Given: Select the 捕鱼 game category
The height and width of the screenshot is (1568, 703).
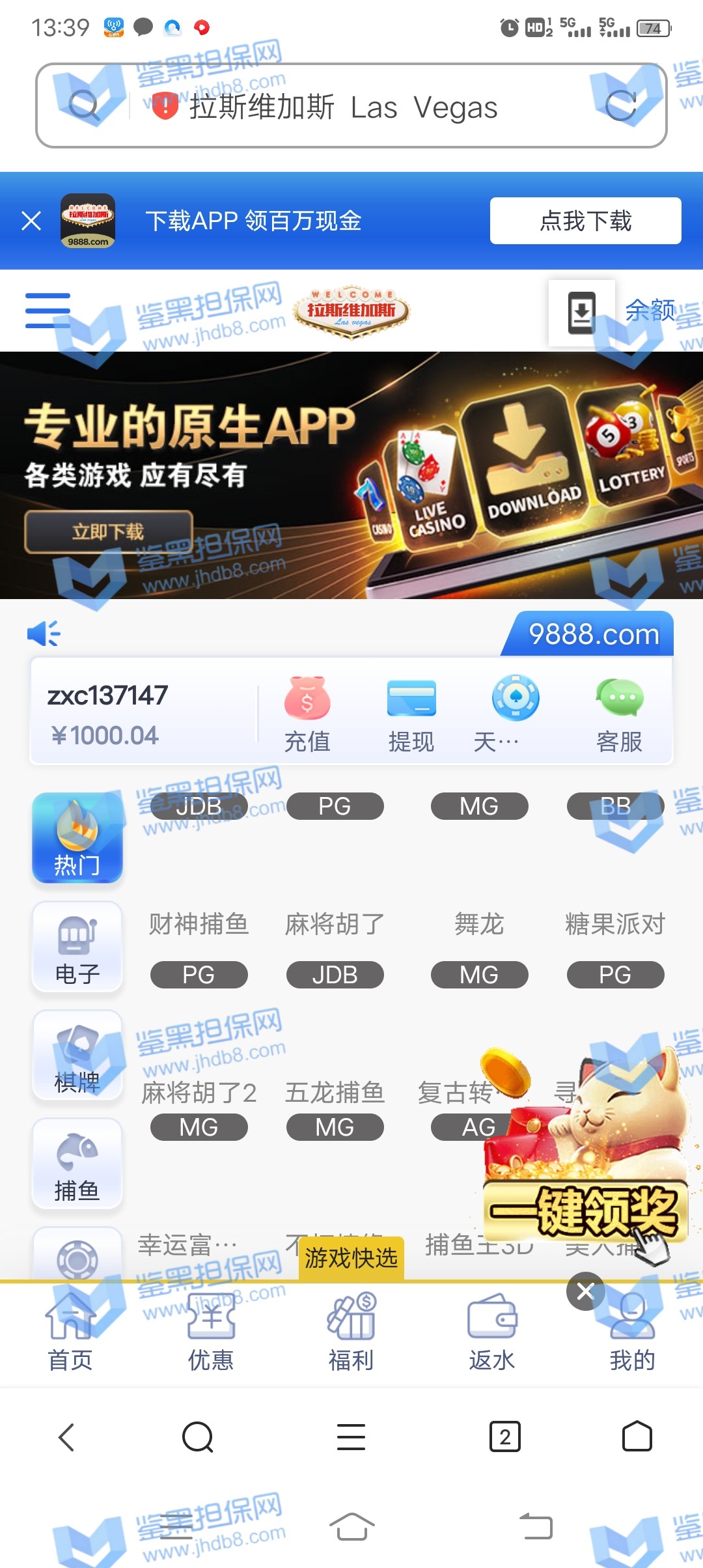Looking at the screenshot, I should point(77,1164).
